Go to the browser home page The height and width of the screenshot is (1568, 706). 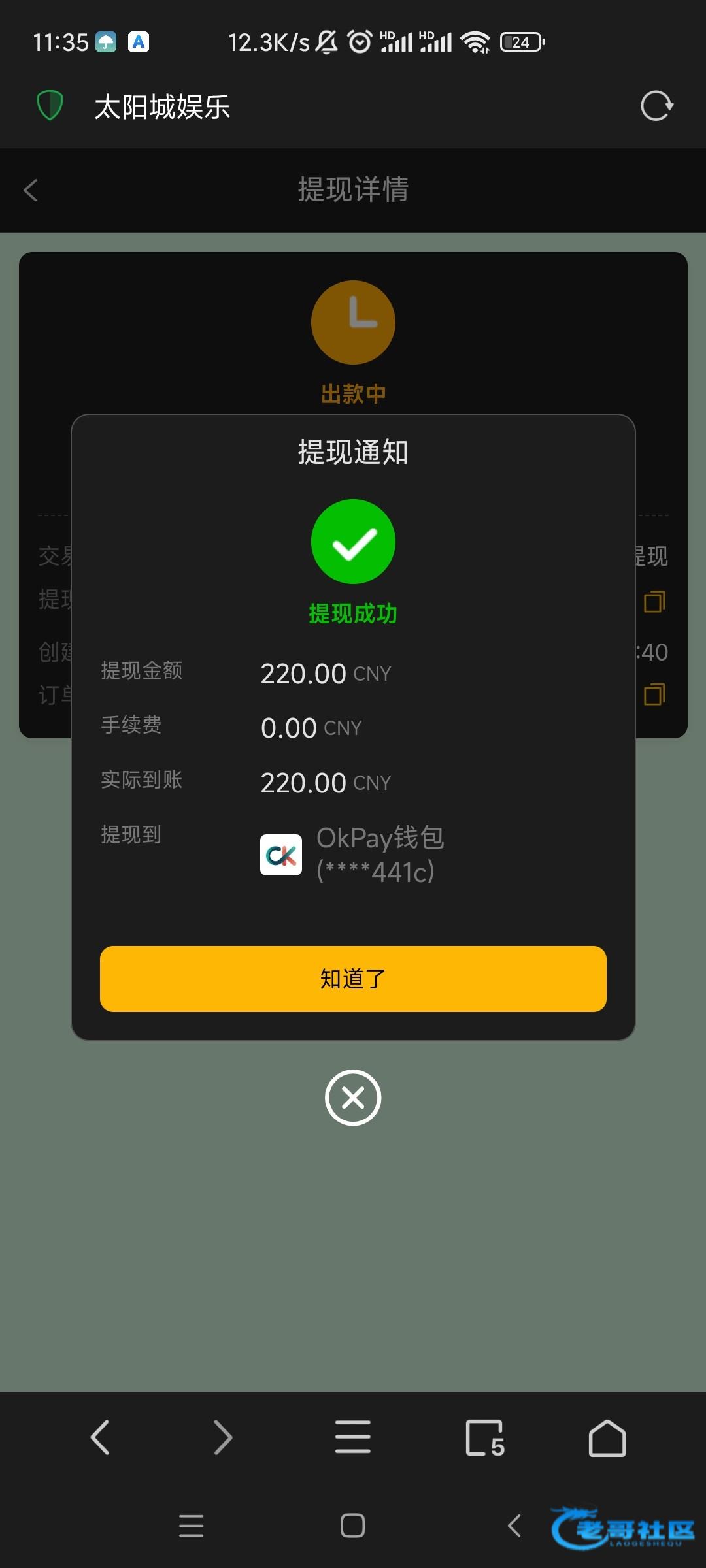[x=607, y=1437]
